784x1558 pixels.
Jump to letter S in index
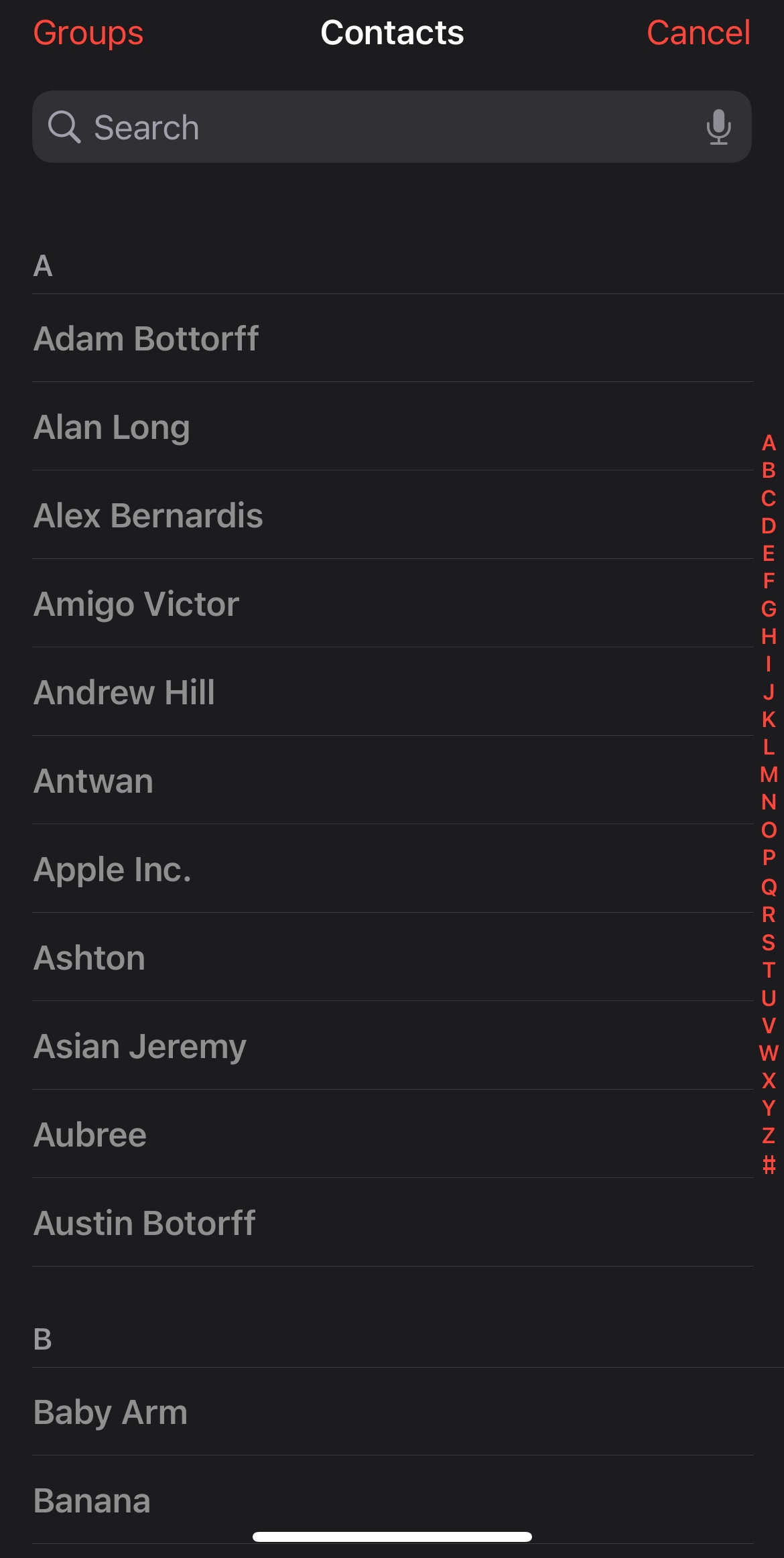769,942
